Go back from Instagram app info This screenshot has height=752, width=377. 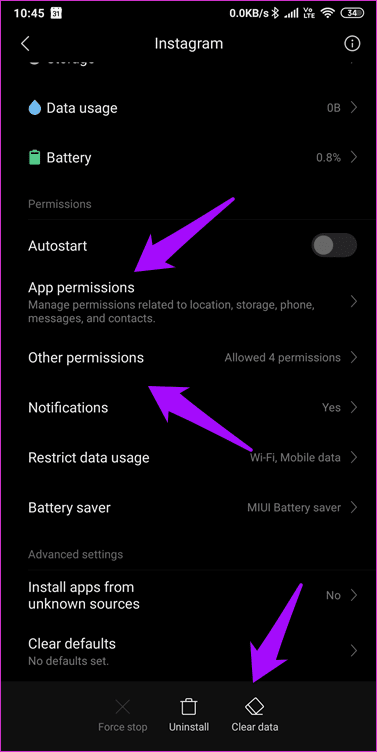25,44
